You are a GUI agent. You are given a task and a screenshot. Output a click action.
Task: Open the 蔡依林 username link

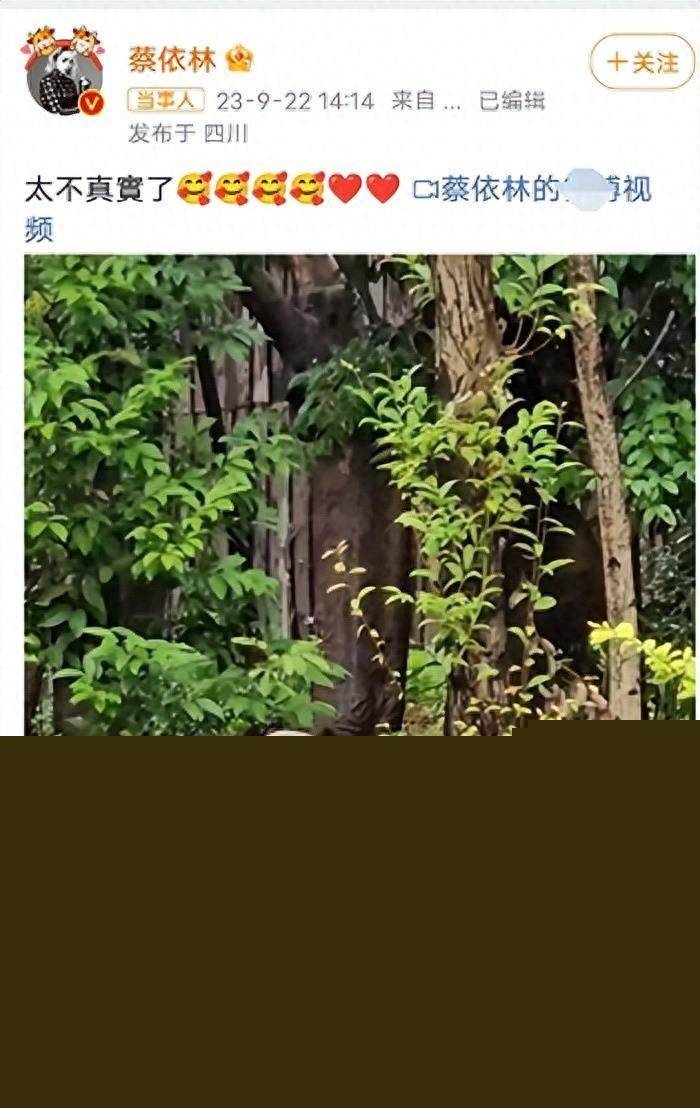coord(172,59)
